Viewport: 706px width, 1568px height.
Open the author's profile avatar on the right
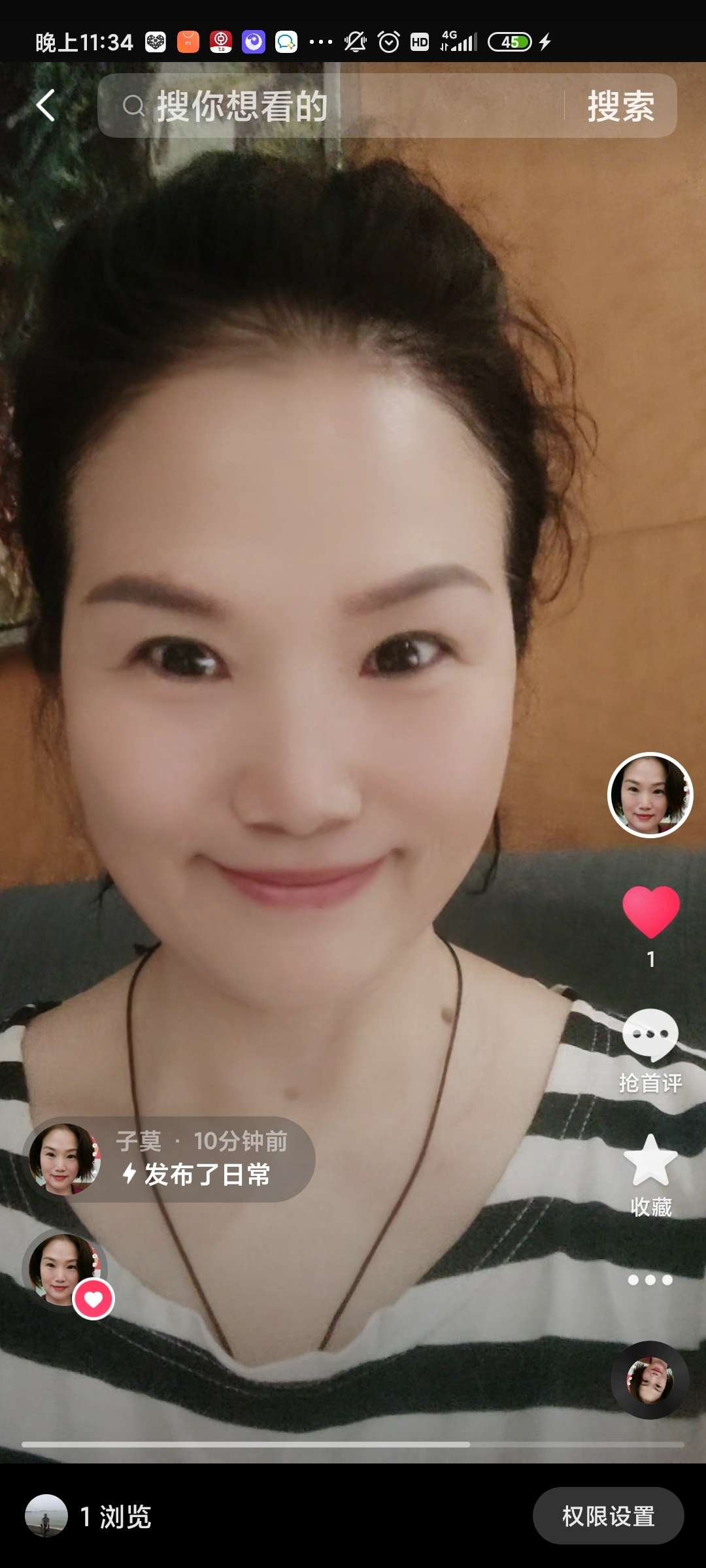pos(650,794)
